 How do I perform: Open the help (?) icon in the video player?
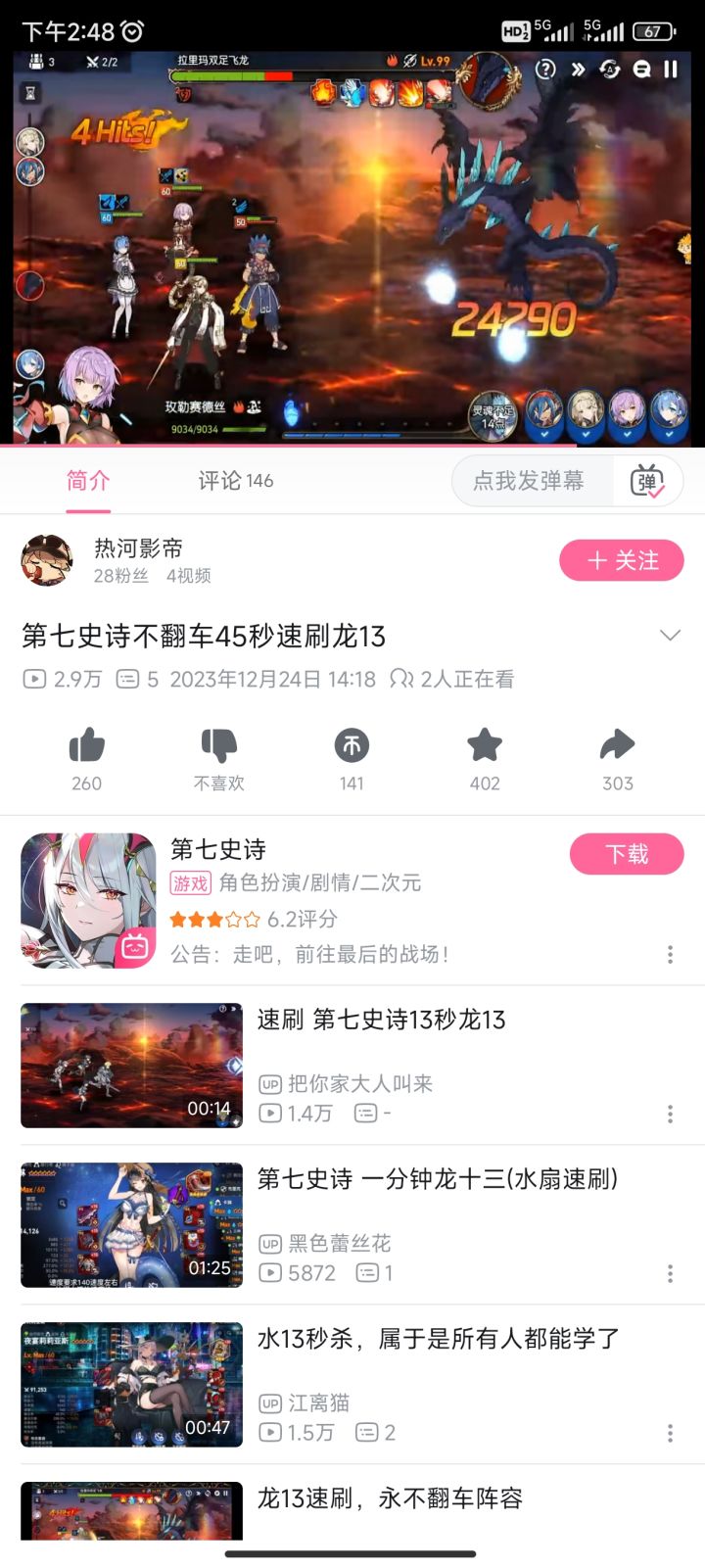coord(542,69)
